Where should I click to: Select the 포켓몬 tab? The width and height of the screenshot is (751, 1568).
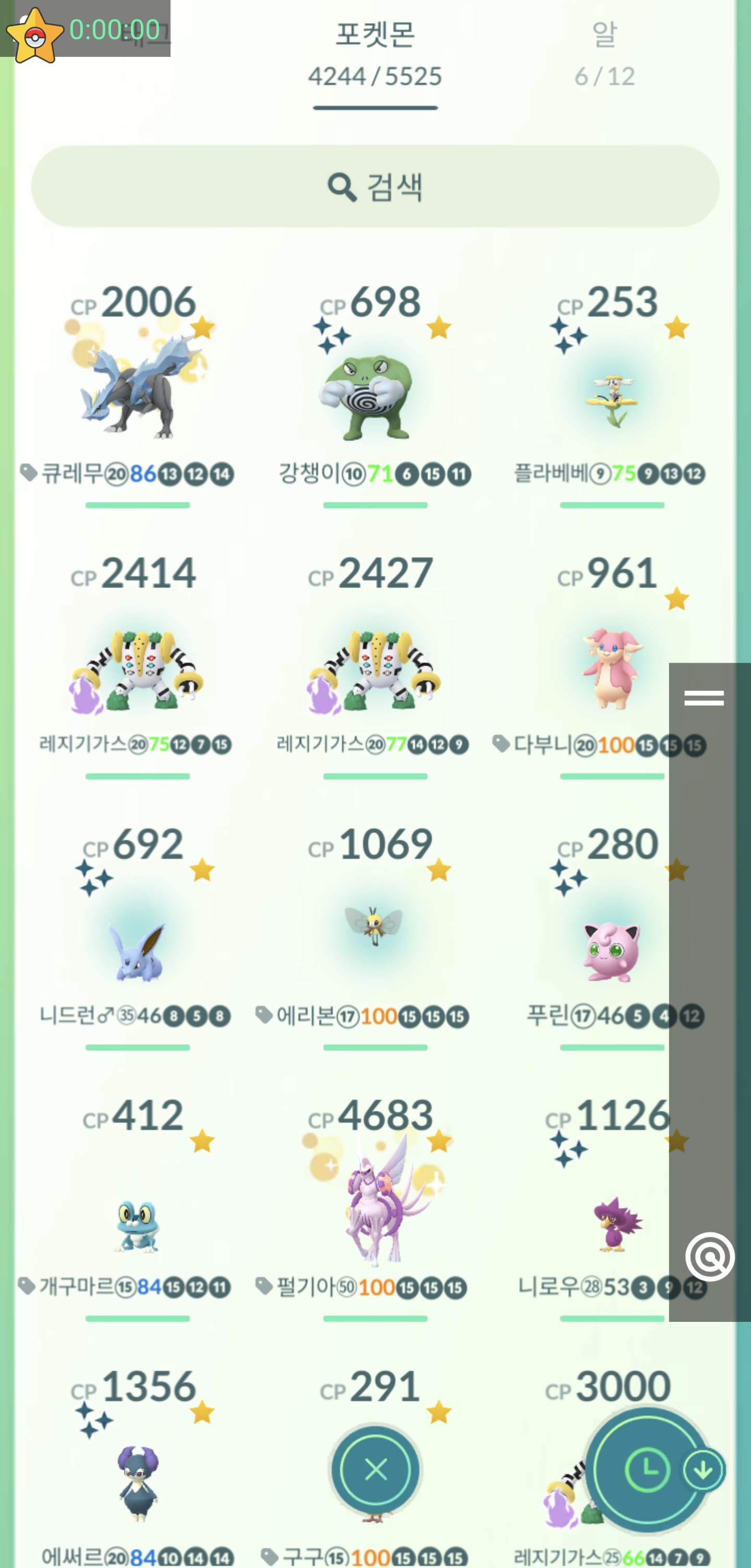(x=375, y=54)
